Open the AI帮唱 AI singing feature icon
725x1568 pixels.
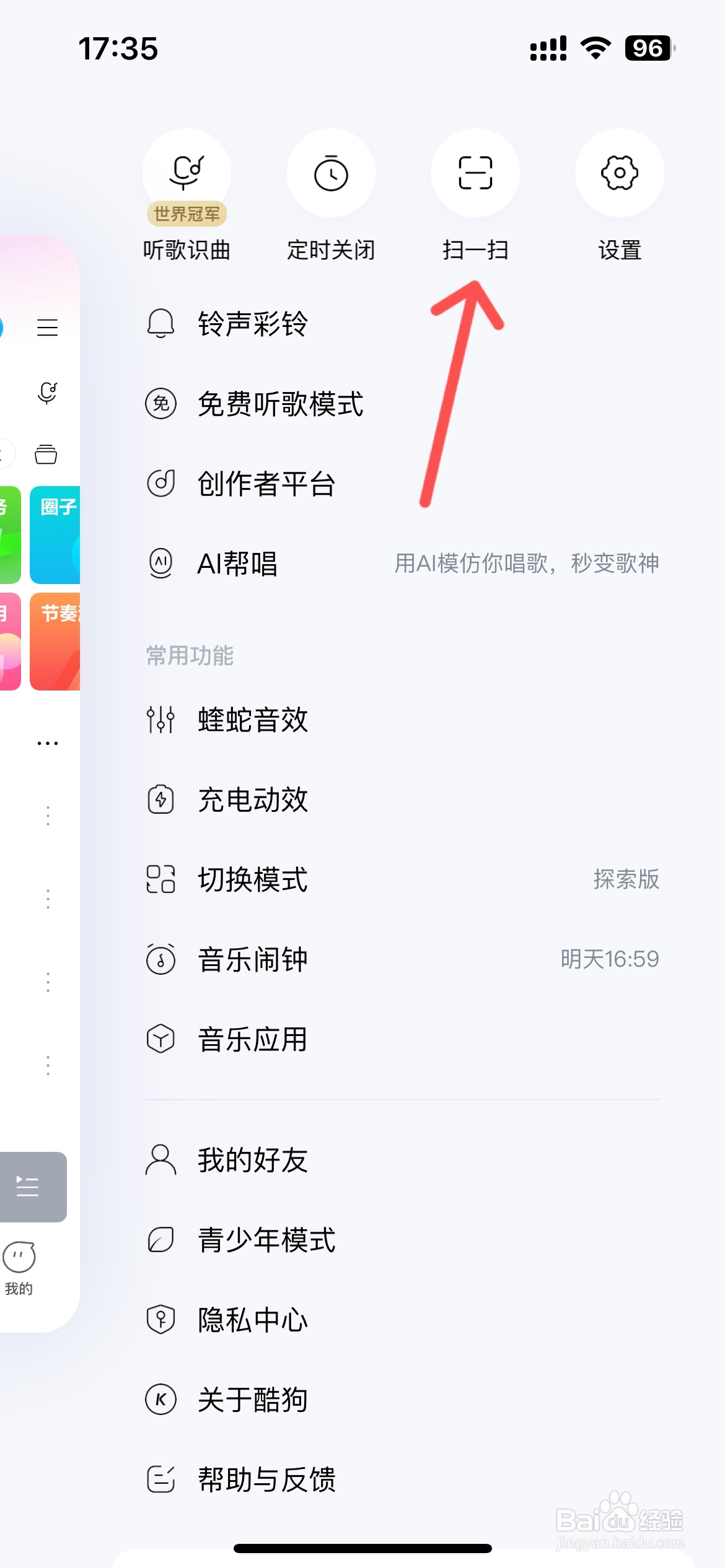point(160,564)
